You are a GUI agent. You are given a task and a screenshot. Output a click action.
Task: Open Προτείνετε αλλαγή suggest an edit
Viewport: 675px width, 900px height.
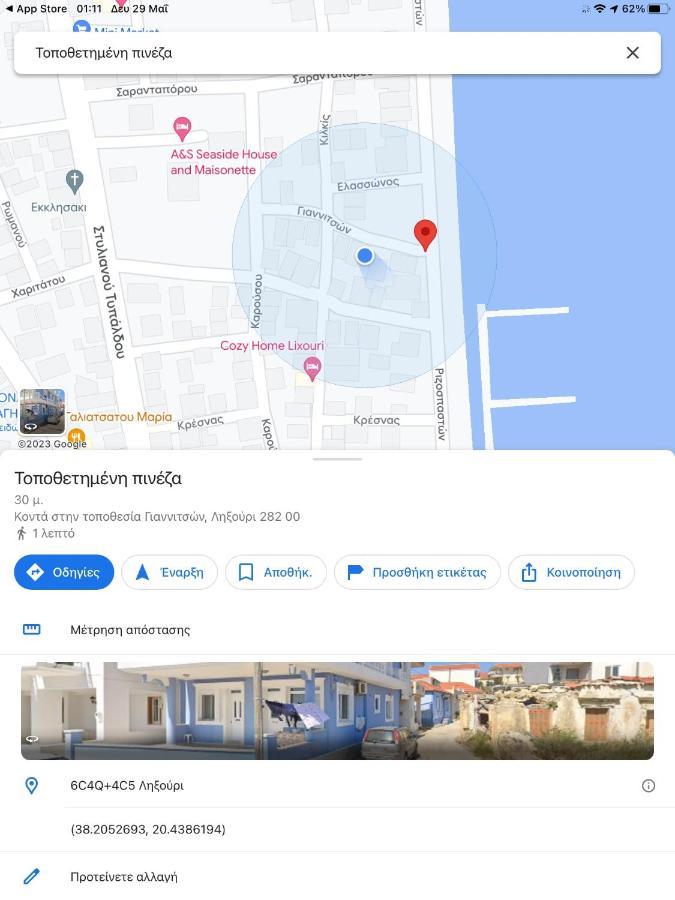(123, 876)
